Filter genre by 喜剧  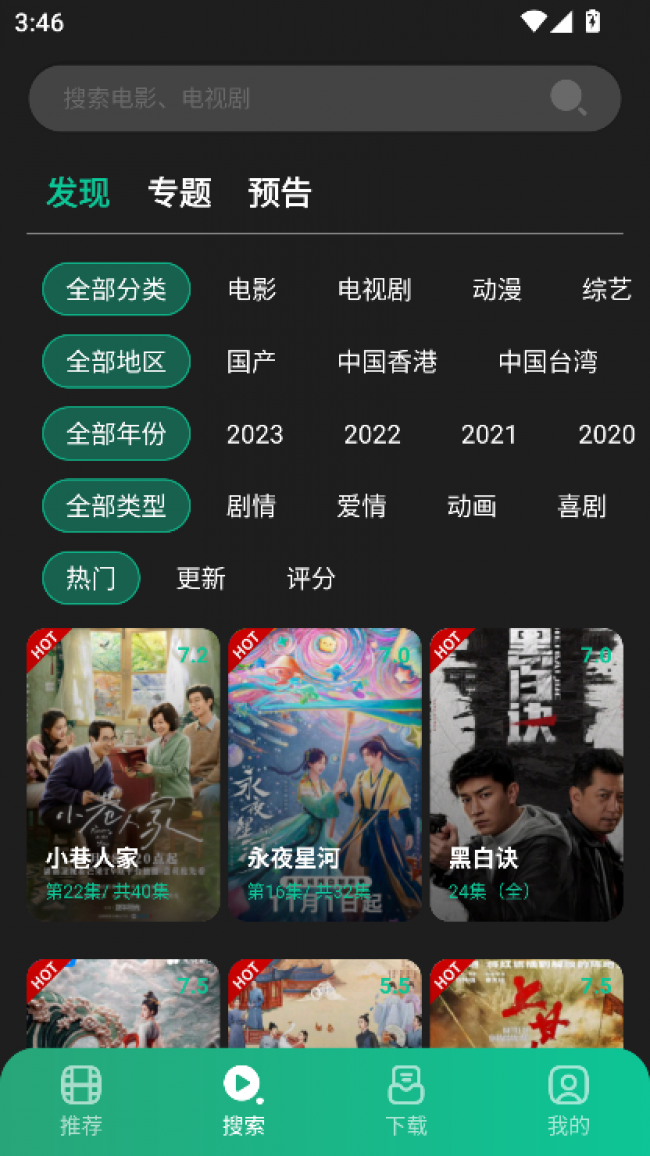[581, 506]
